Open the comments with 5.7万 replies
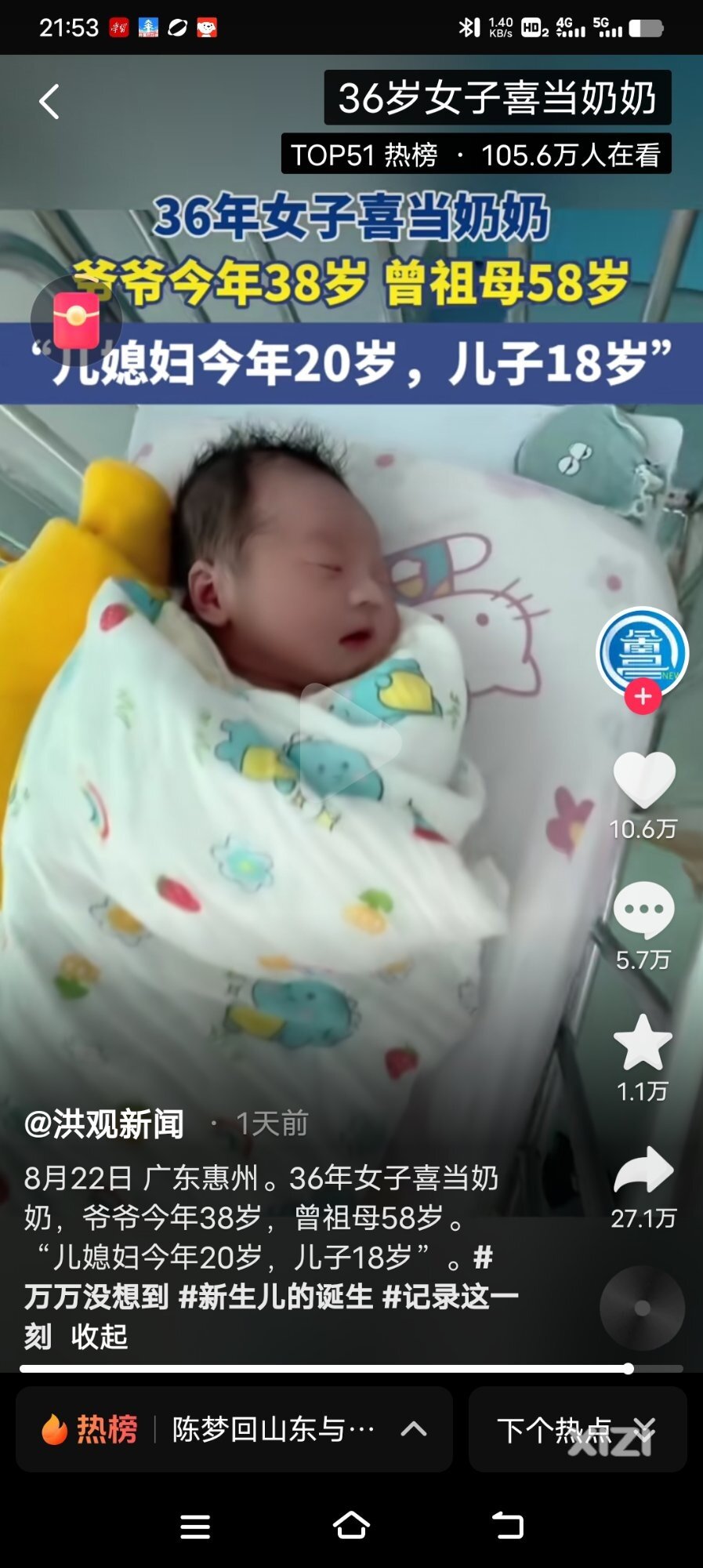703x1568 pixels. click(643, 911)
